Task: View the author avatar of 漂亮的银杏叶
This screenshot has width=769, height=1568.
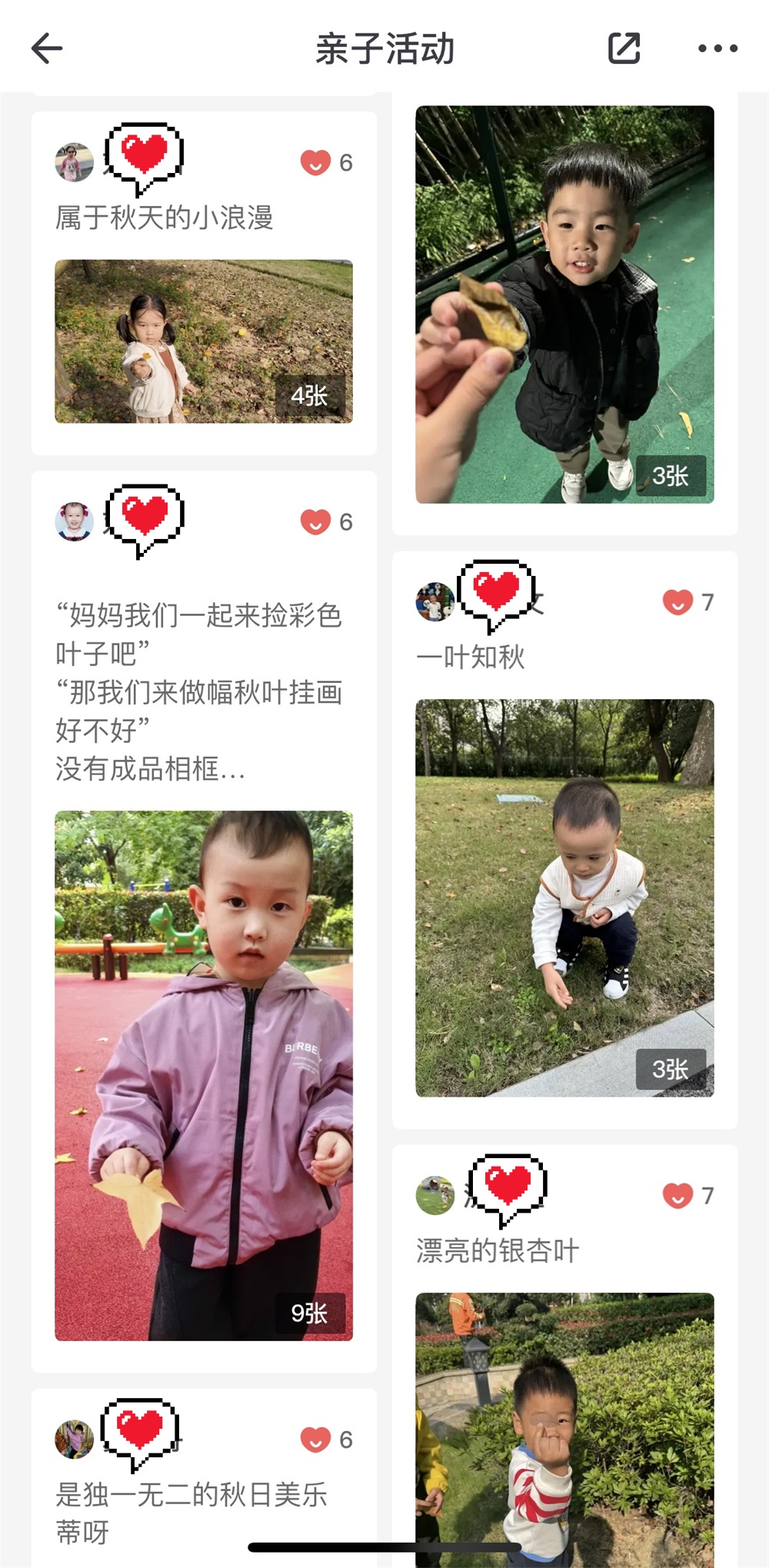Action: pyautogui.click(x=434, y=1195)
